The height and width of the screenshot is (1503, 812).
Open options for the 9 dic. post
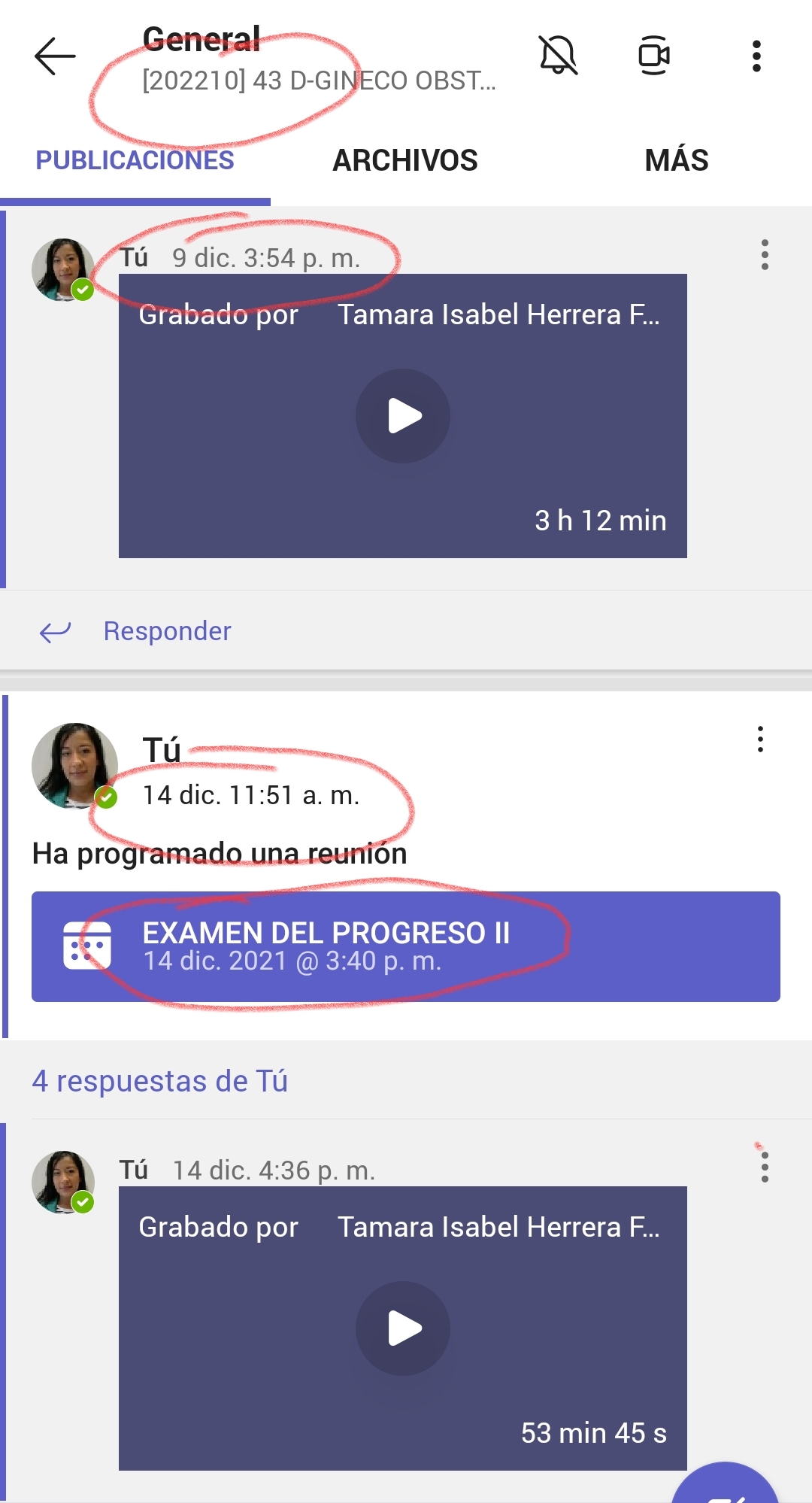[765, 255]
